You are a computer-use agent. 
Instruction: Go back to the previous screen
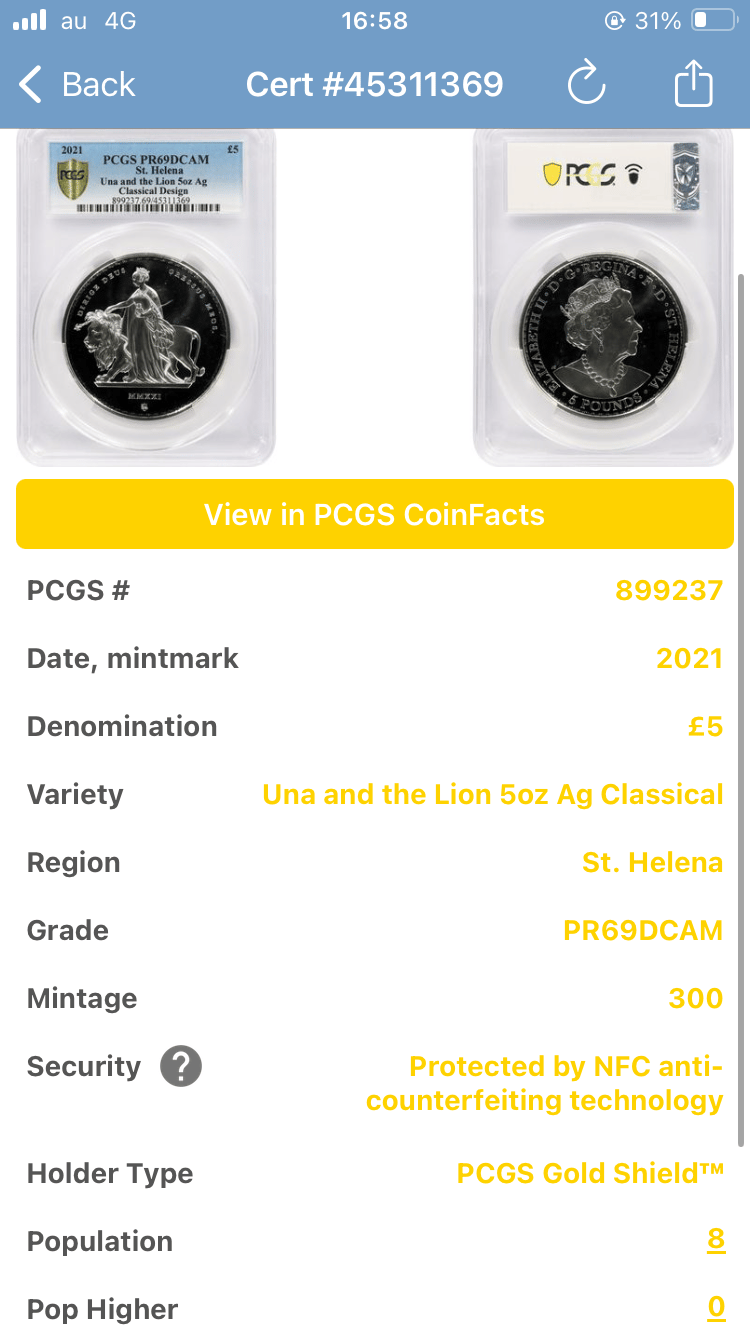pyautogui.click(x=78, y=85)
